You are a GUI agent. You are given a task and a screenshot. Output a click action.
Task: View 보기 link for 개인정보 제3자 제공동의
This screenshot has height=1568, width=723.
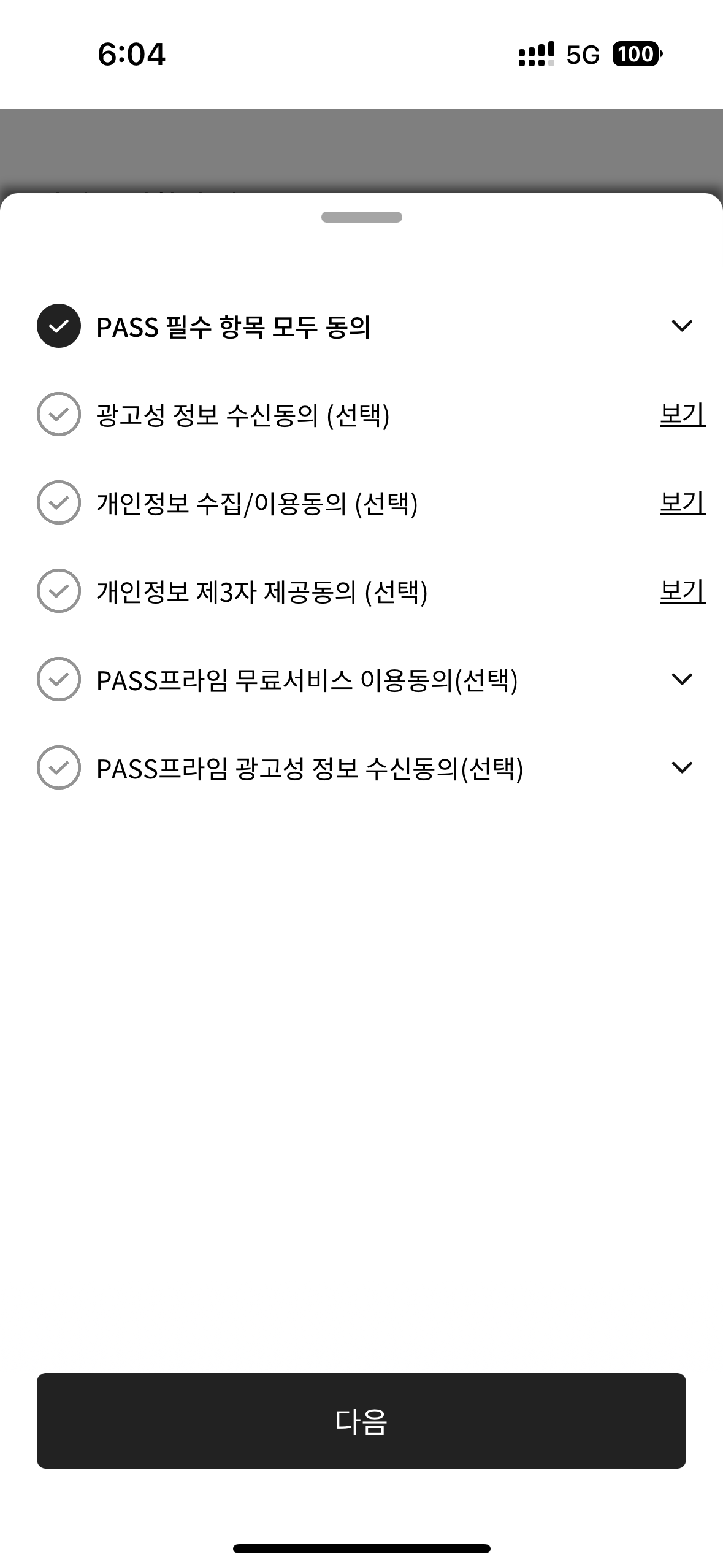click(x=683, y=591)
